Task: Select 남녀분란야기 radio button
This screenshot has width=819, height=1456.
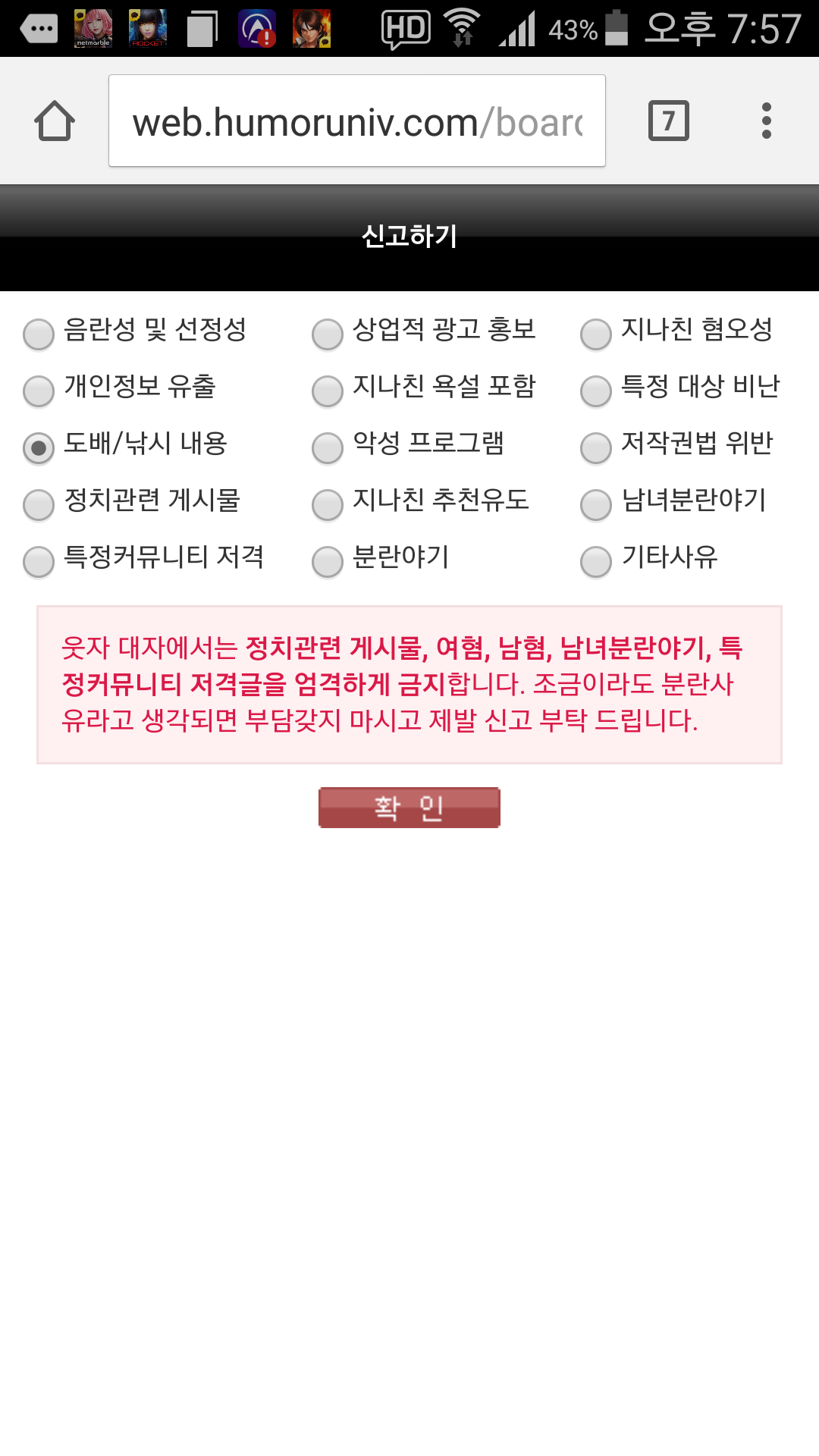Action: tap(596, 504)
